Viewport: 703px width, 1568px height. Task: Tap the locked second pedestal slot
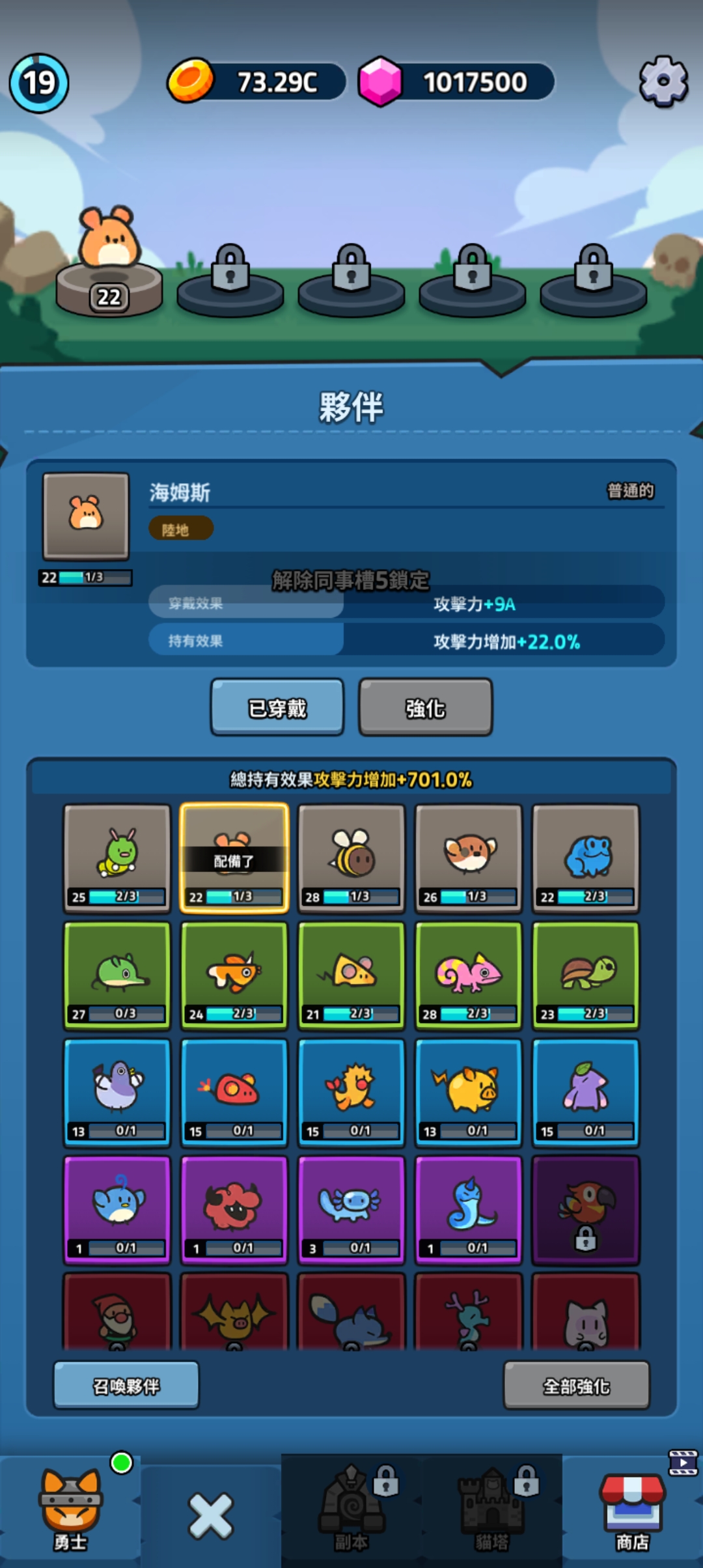(231, 280)
